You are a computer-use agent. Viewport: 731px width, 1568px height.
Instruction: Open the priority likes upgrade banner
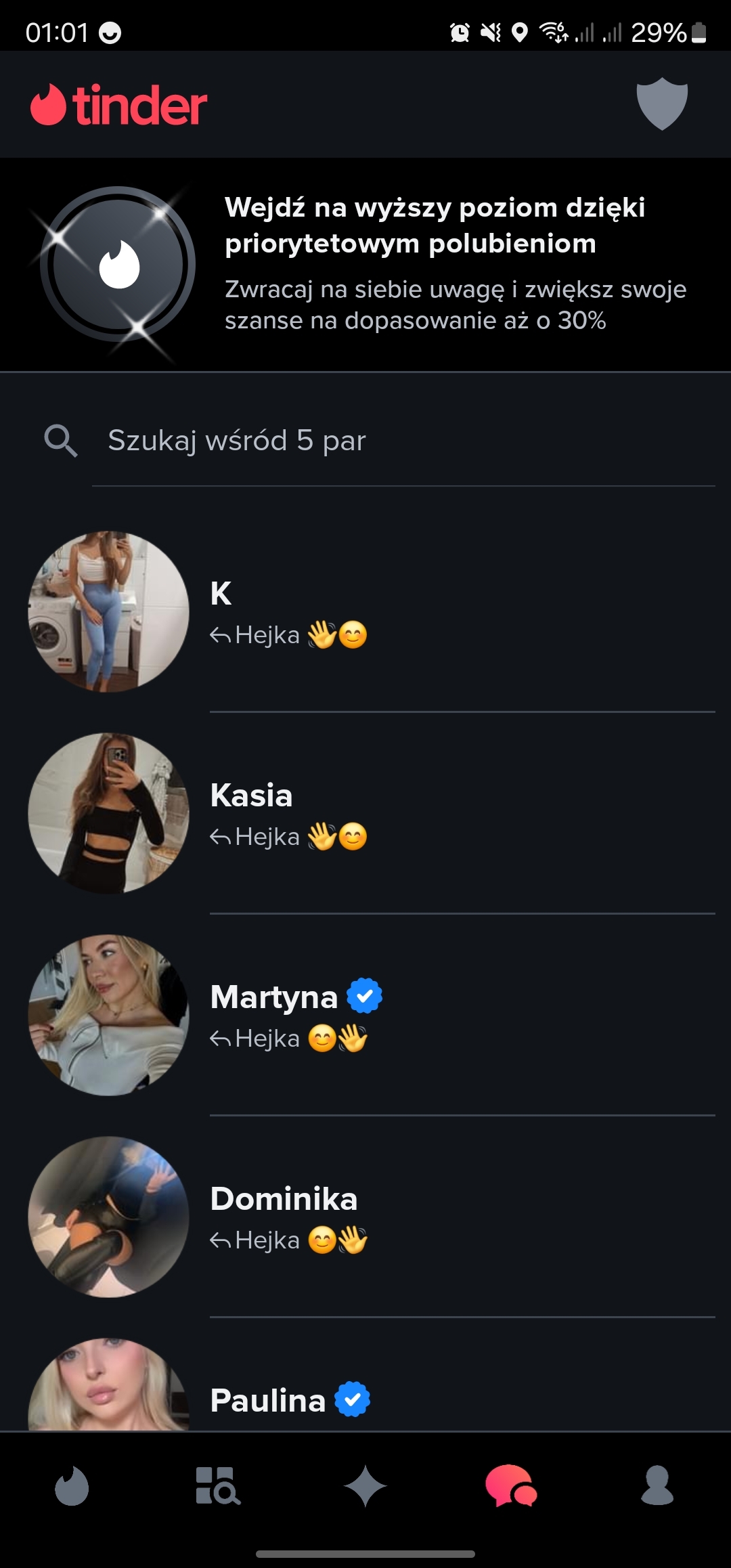(365, 265)
